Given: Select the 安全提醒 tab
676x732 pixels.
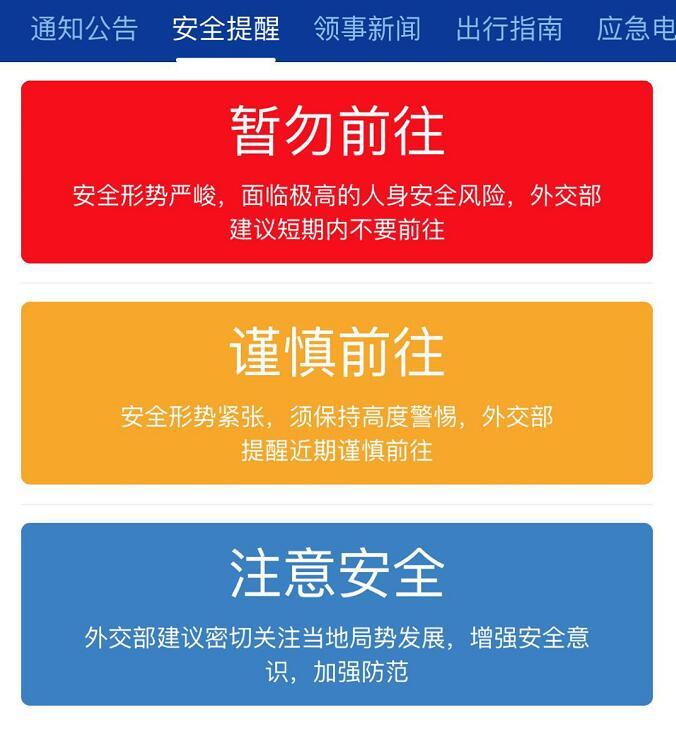Looking at the screenshot, I should 226,29.
